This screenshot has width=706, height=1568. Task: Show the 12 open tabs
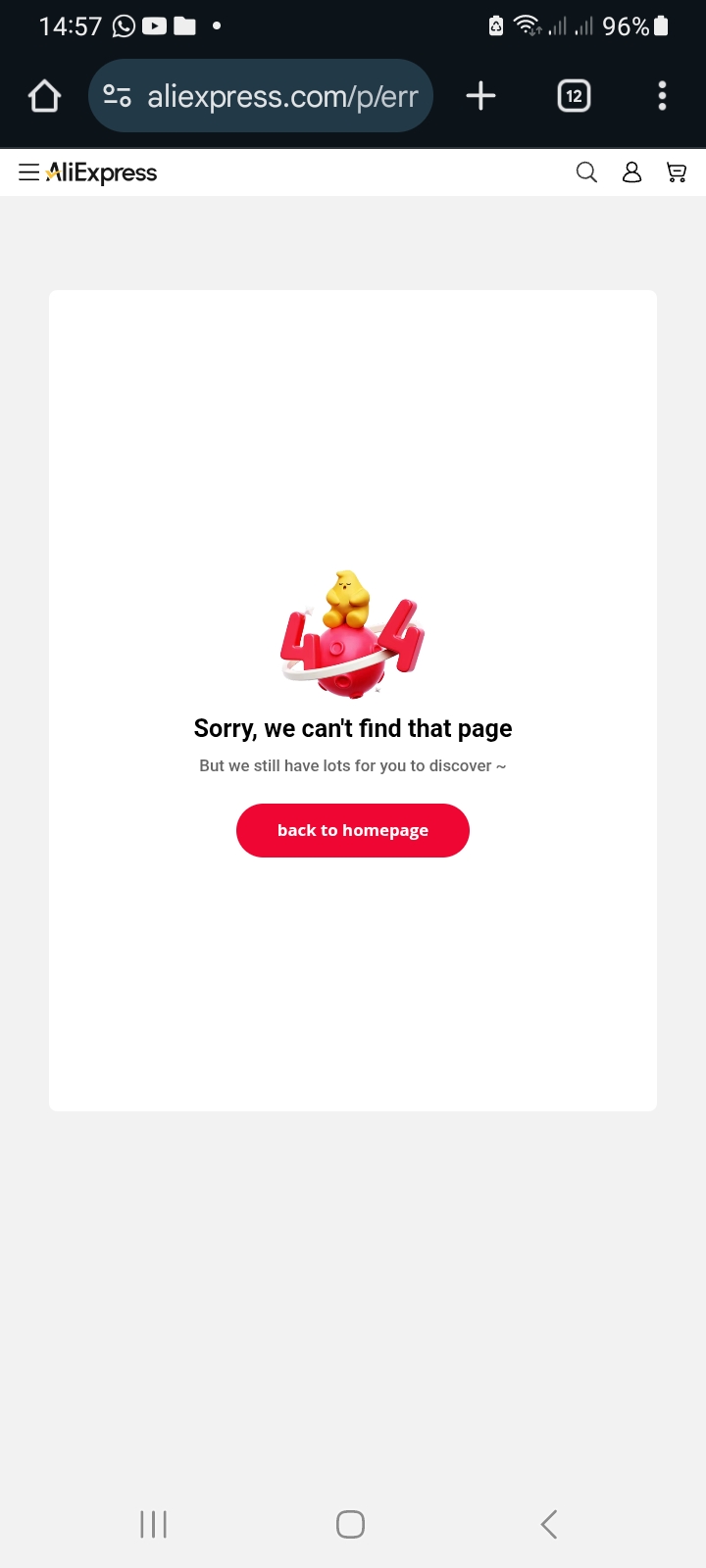pos(574,96)
